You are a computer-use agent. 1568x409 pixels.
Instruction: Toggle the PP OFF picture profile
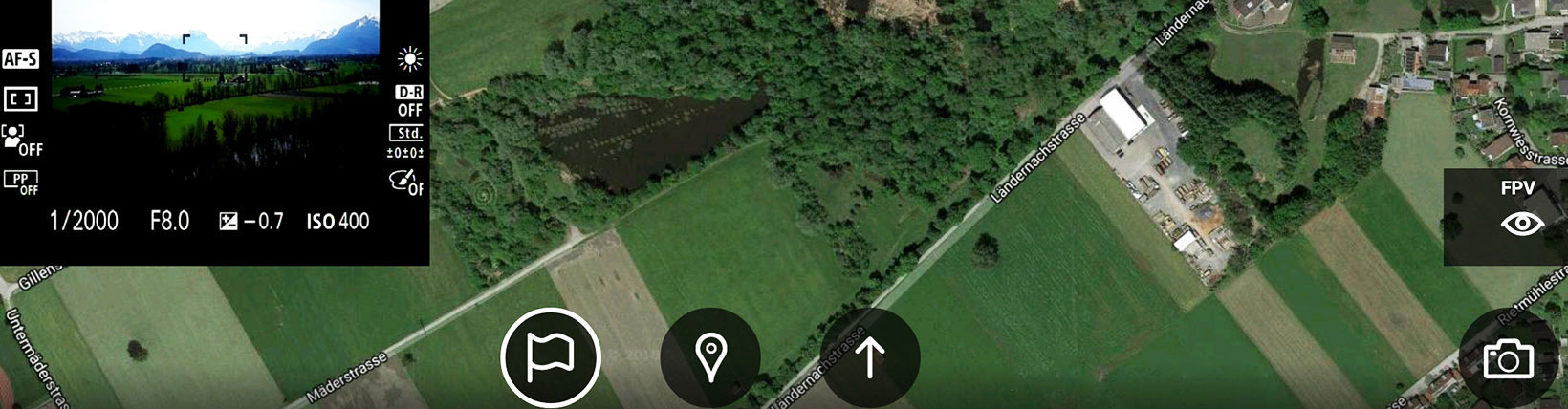[x=20, y=183]
